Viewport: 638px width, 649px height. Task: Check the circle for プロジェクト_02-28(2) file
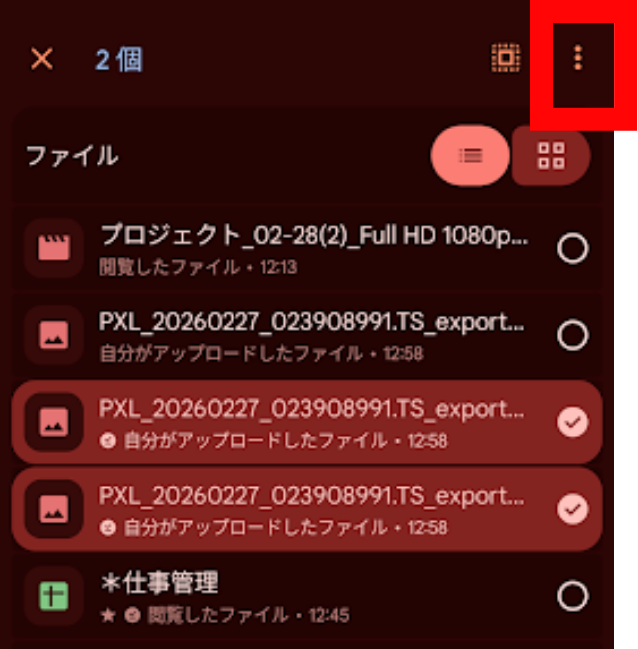pos(572,249)
